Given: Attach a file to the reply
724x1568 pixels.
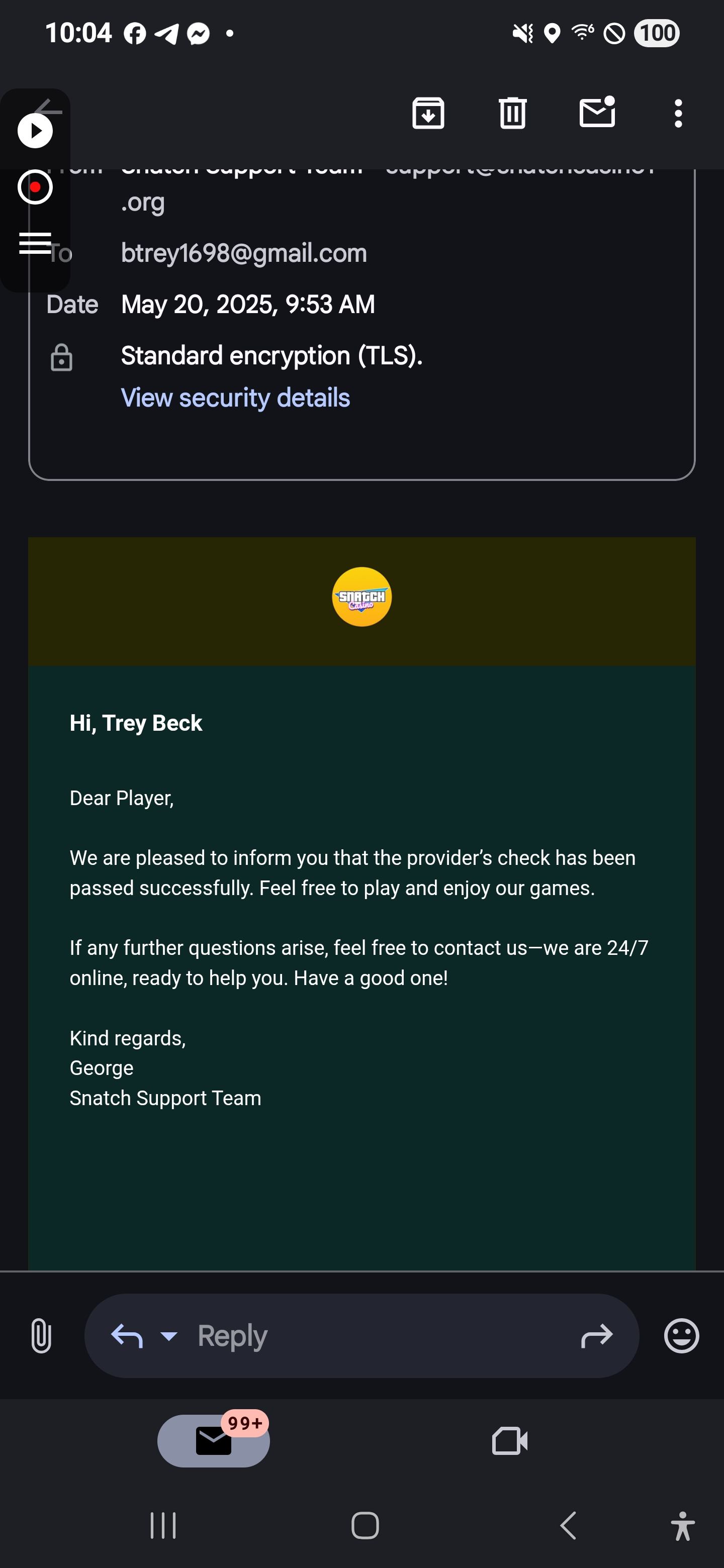Looking at the screenshot, I should click(x=41, y=1335).
